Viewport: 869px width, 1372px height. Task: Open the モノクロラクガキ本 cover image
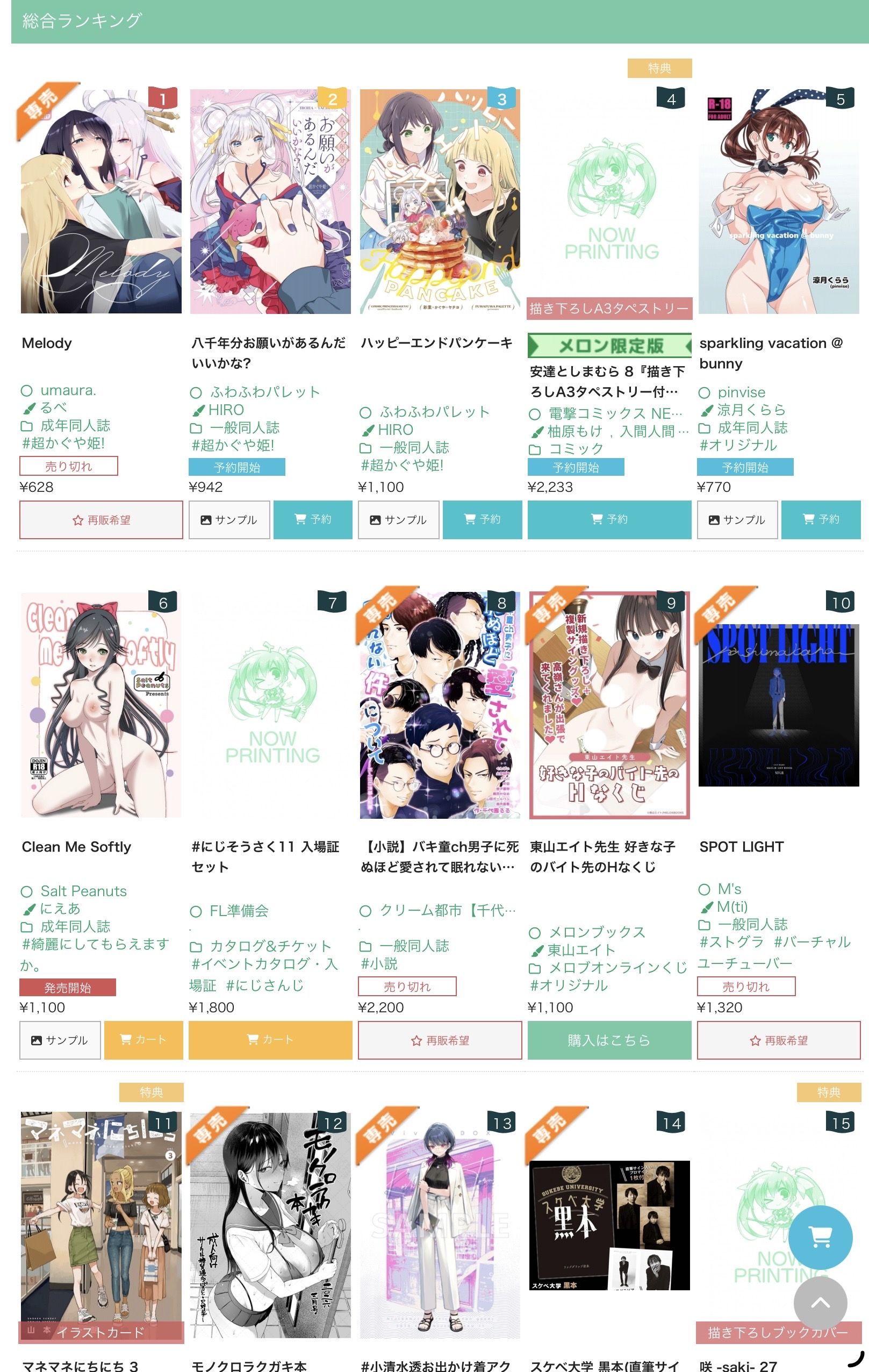(x=270, y=1225)
